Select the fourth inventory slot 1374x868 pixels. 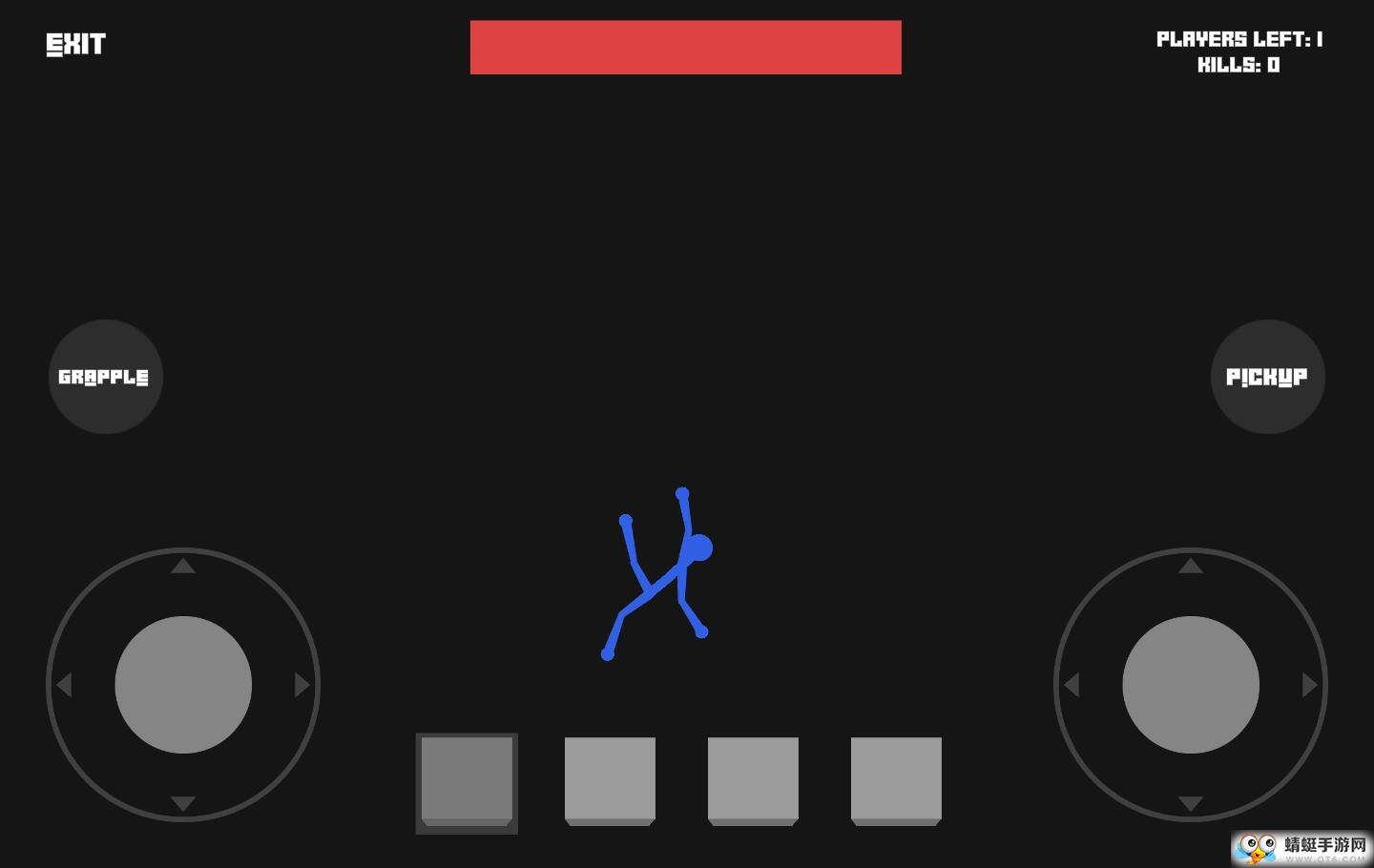(896, 780)
